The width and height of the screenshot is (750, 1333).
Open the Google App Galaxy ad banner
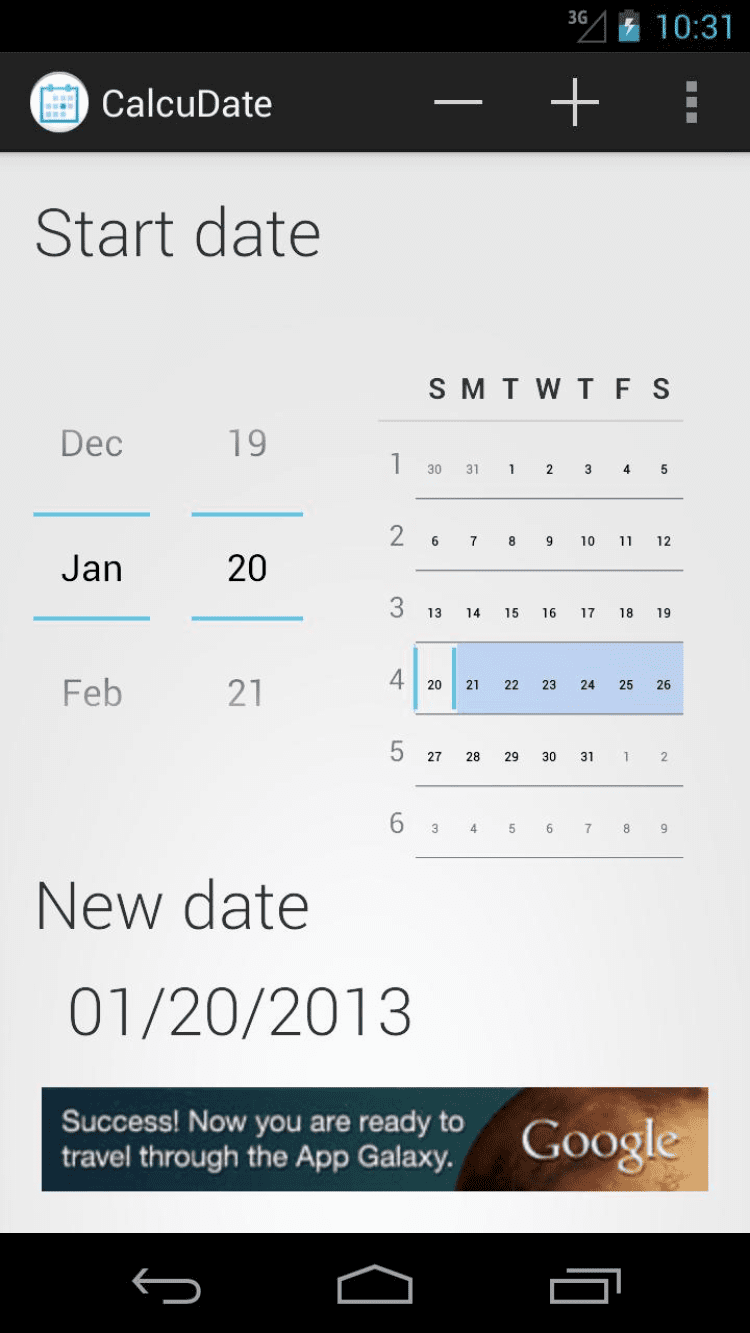point(374,1139)
